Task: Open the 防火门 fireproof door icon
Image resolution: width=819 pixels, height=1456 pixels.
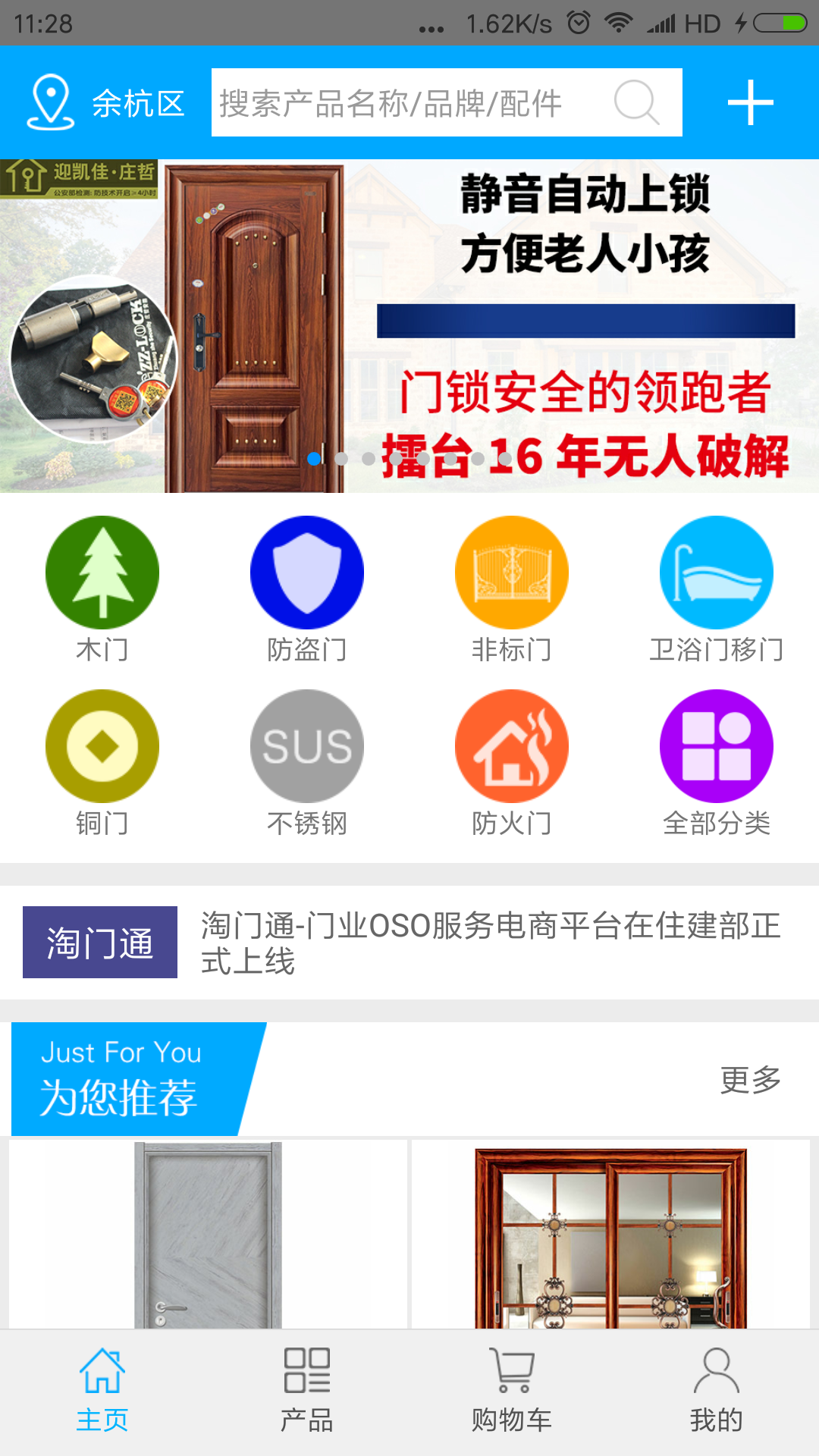Action: pos(511,745)
